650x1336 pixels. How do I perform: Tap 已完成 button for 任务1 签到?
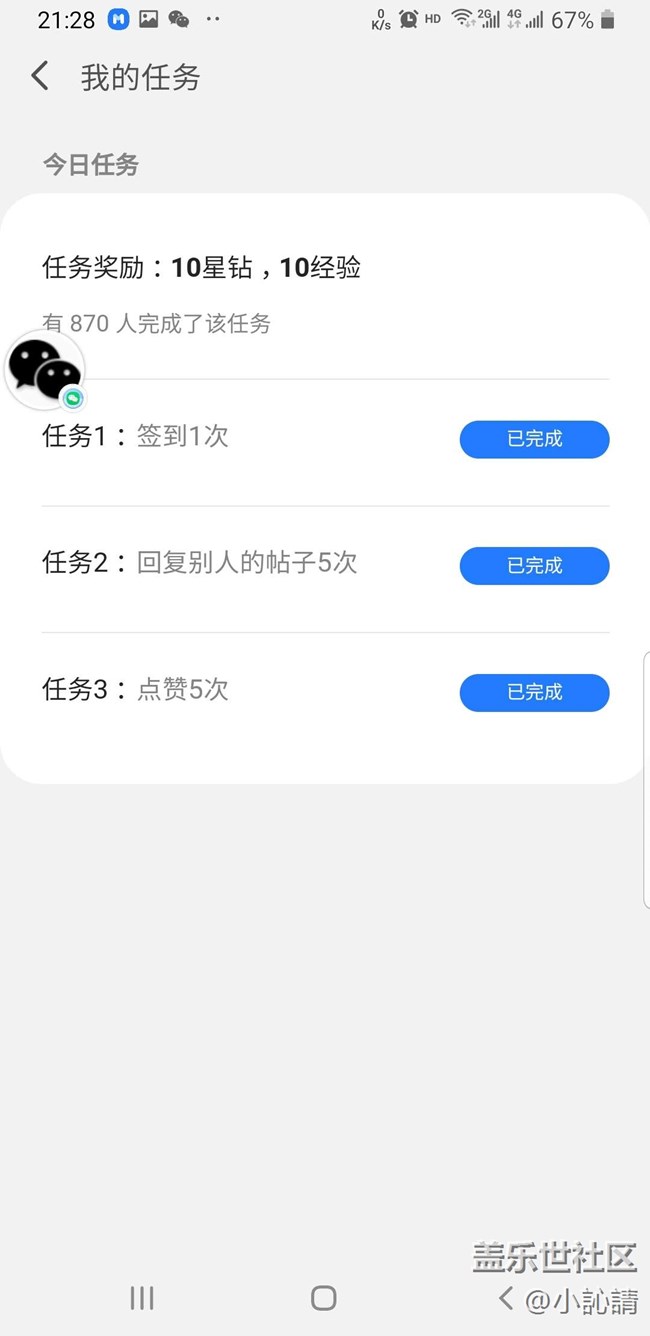point(534,439)
